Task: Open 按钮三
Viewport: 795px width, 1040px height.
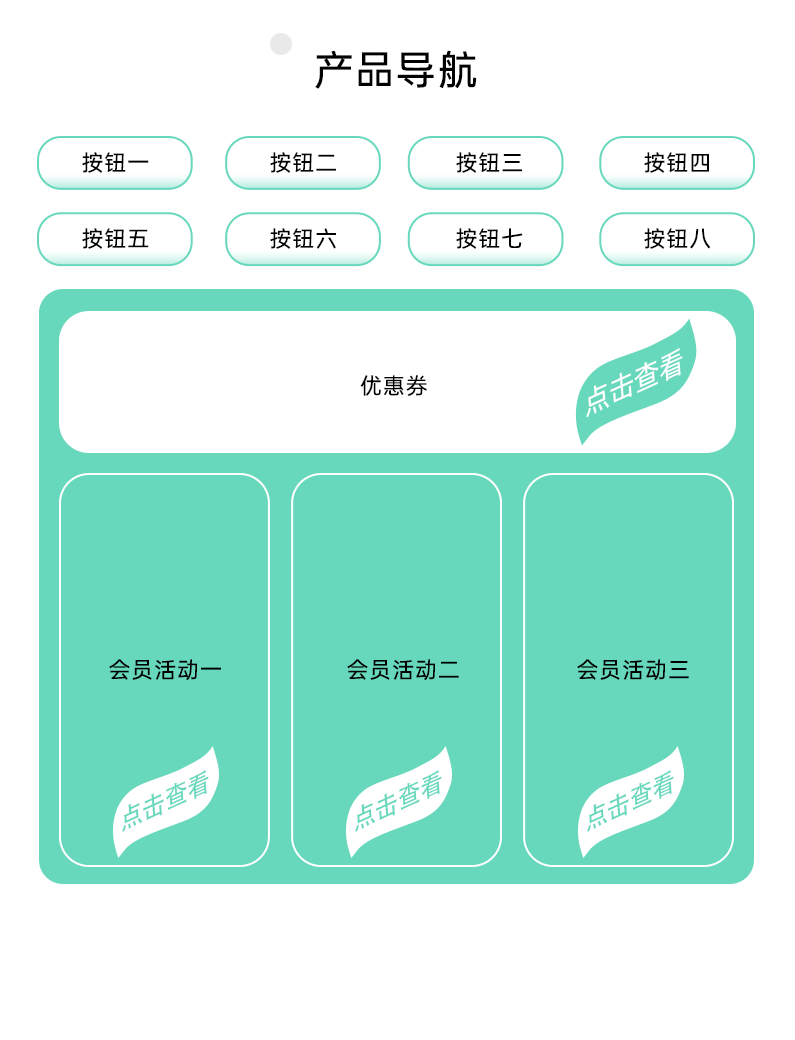Action: coord(486,163)
